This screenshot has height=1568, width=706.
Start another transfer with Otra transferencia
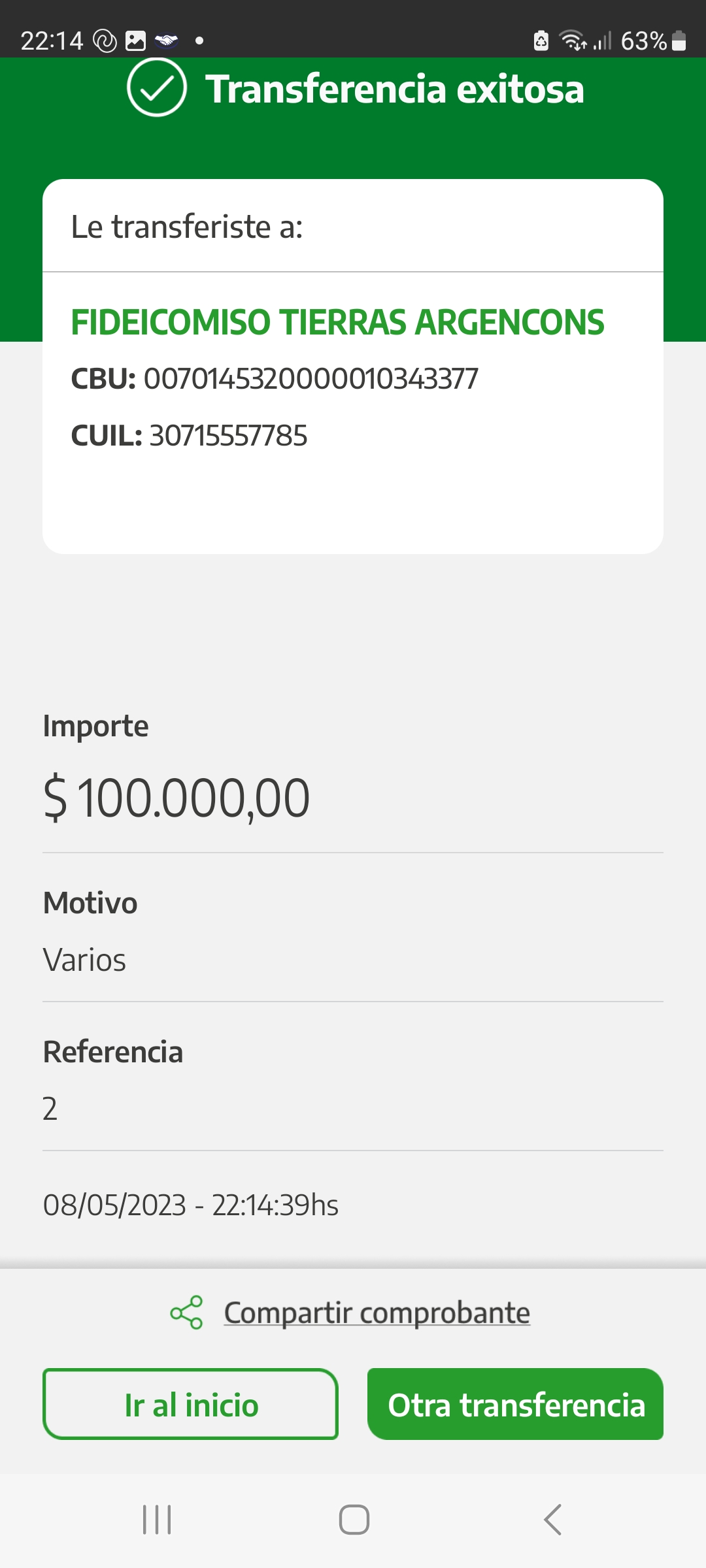pos(515,1404)
